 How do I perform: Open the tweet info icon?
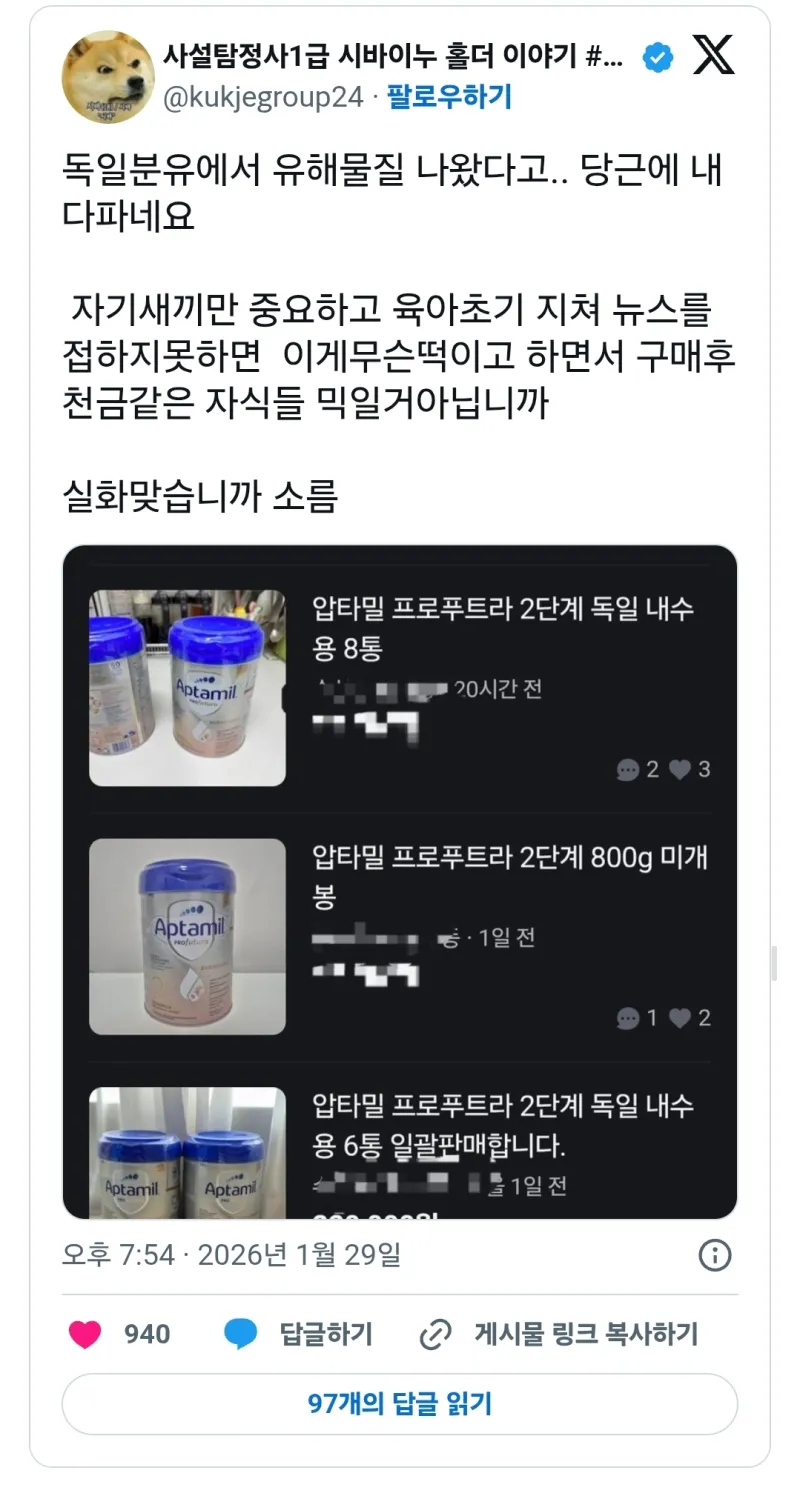[x=714, y=1255]
